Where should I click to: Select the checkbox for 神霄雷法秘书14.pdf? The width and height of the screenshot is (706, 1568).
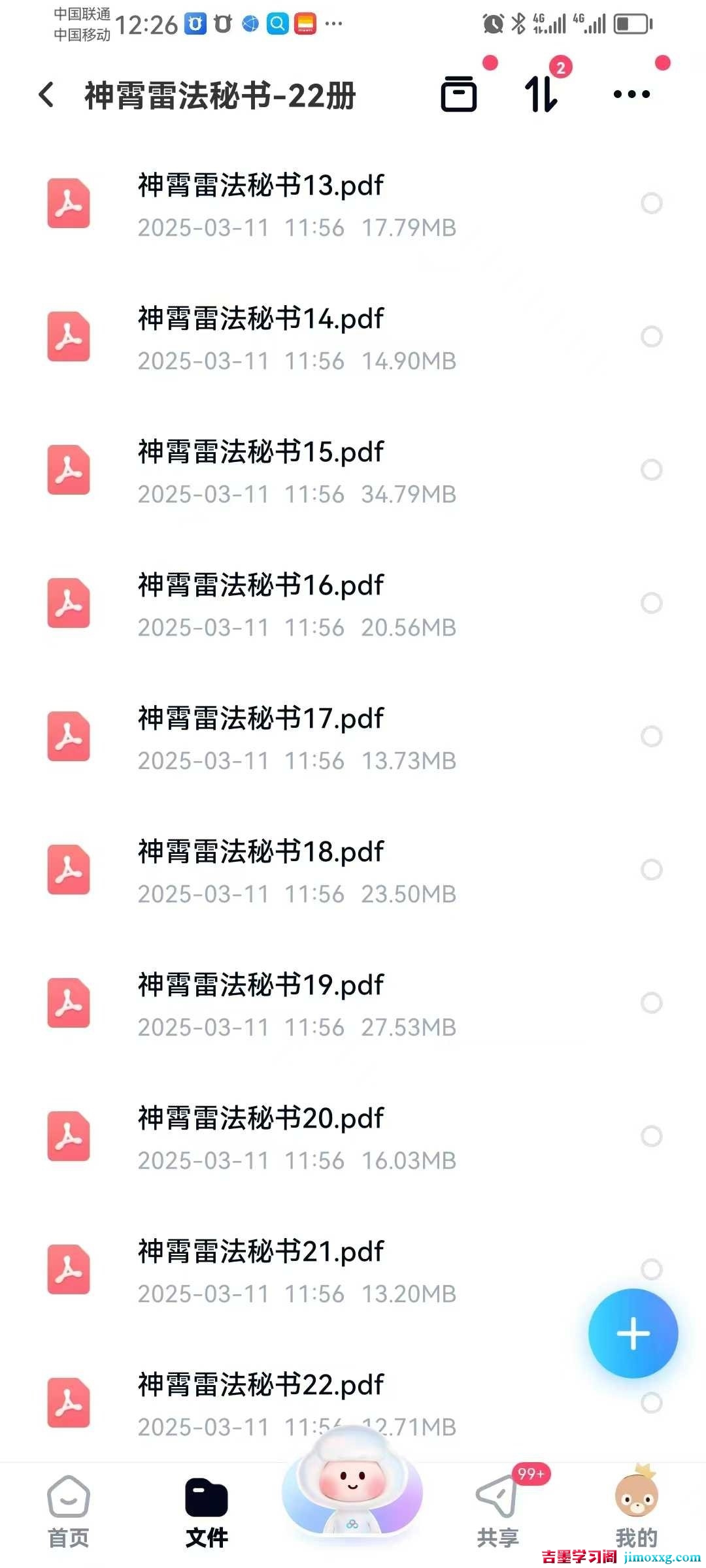point(651,336)
